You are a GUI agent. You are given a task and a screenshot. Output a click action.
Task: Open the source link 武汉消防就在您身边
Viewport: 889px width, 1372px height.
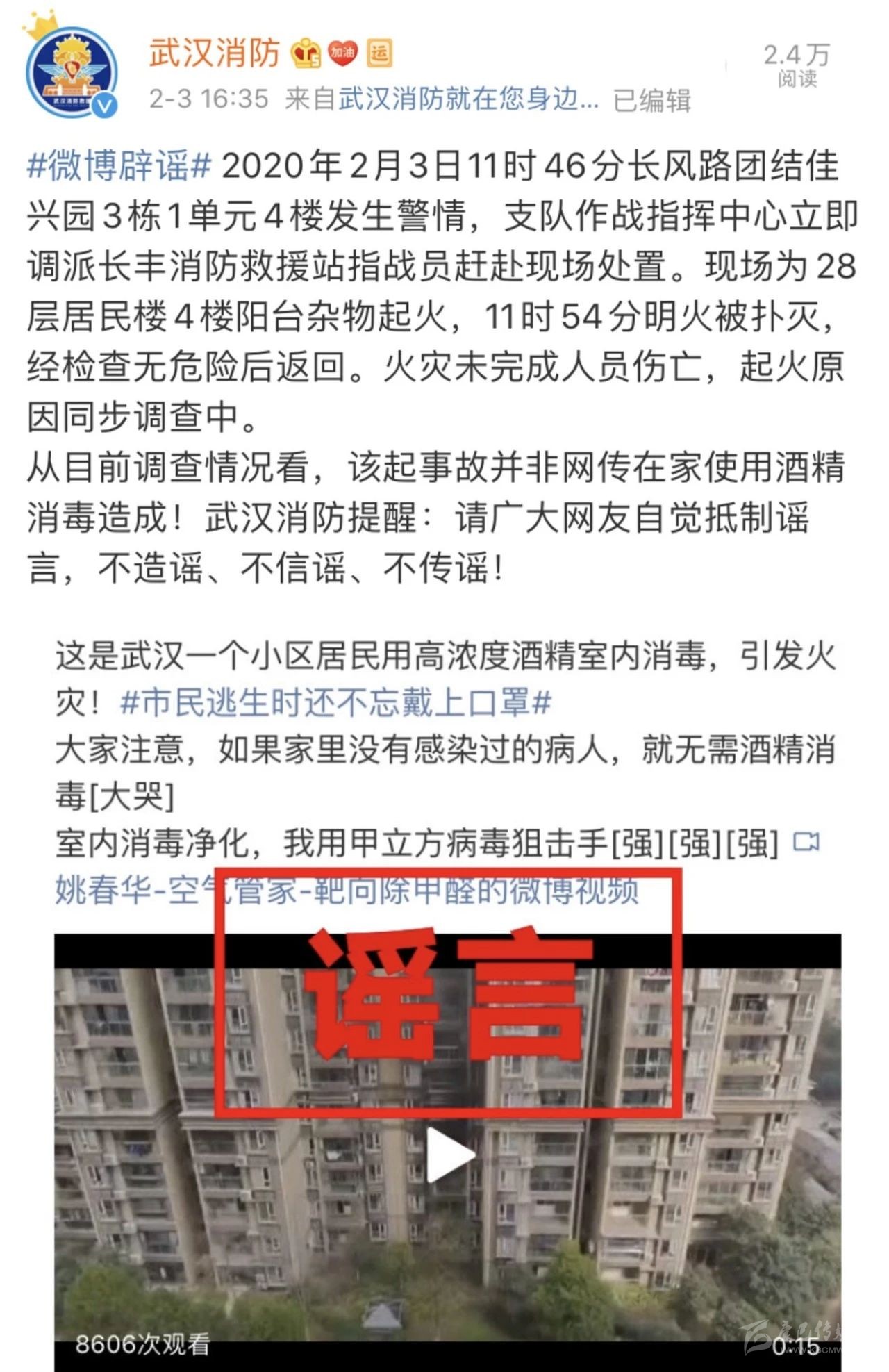pyautogui.click(x=467, y=99)
